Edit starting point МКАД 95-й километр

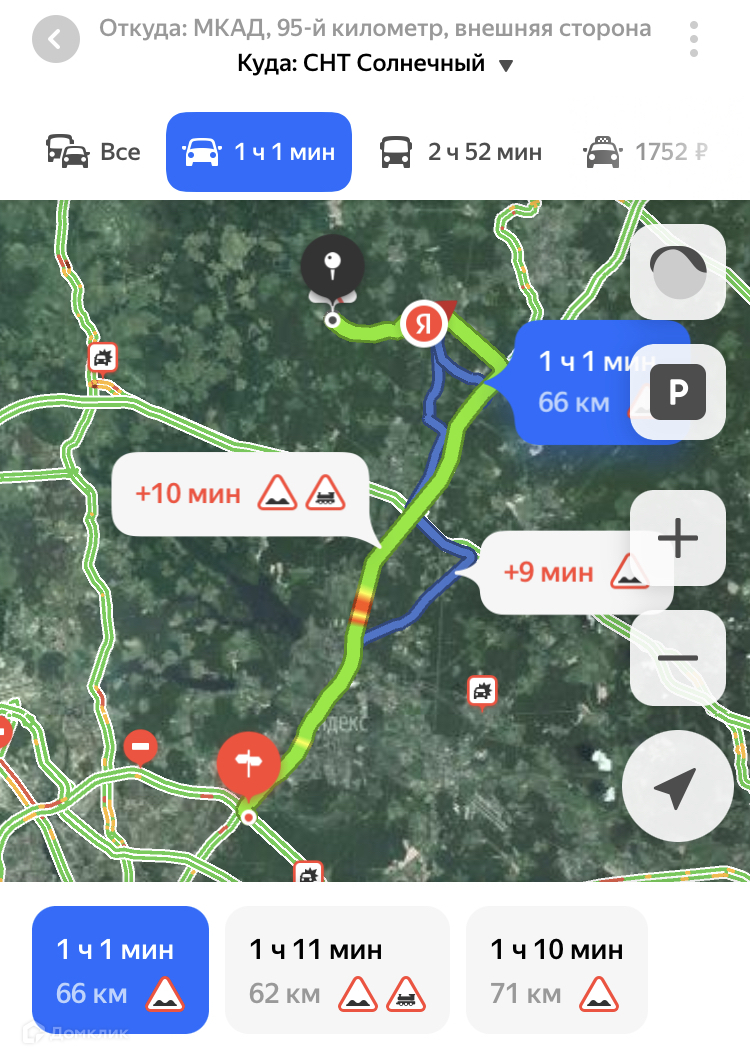tap(375, 28)
